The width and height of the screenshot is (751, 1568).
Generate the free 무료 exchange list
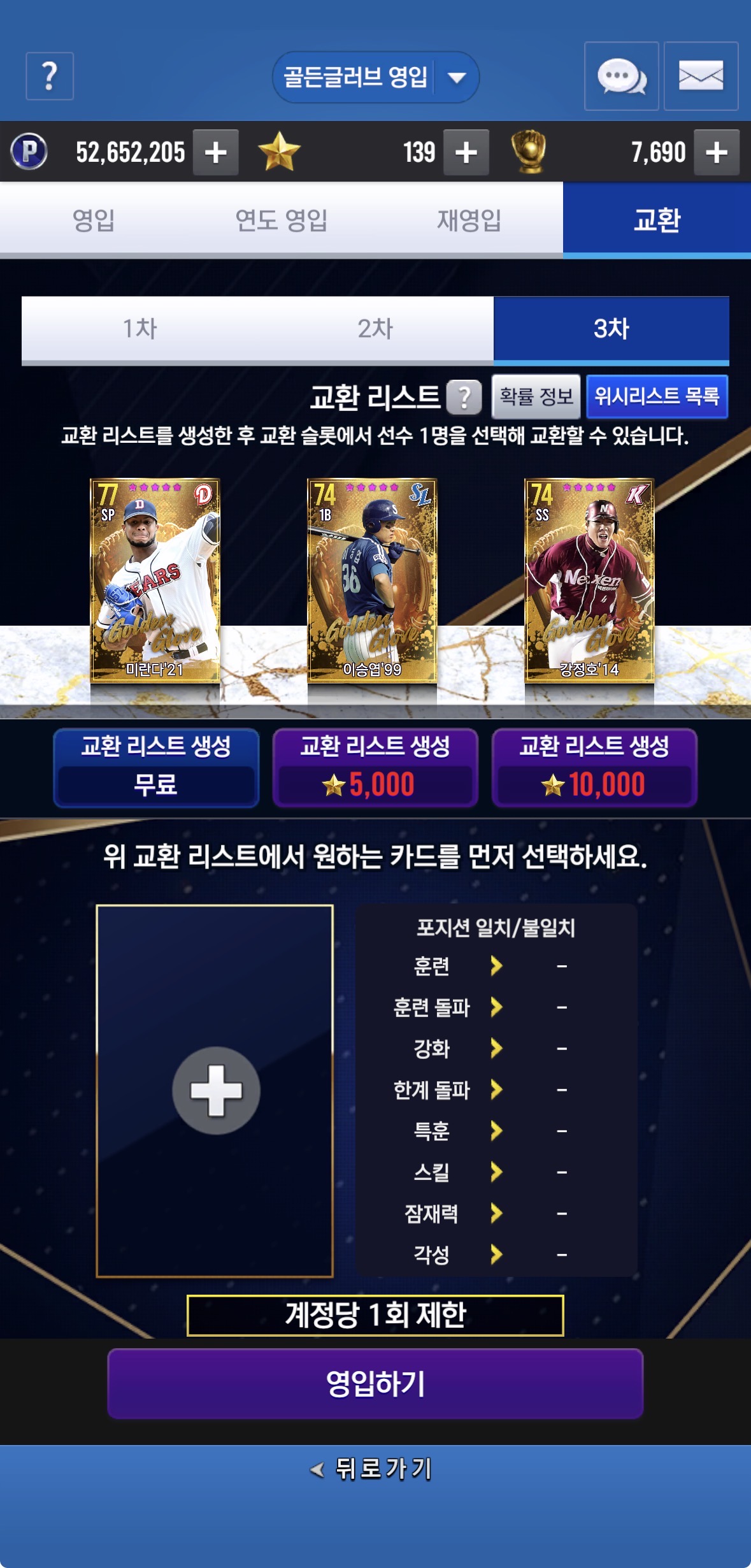156,768
